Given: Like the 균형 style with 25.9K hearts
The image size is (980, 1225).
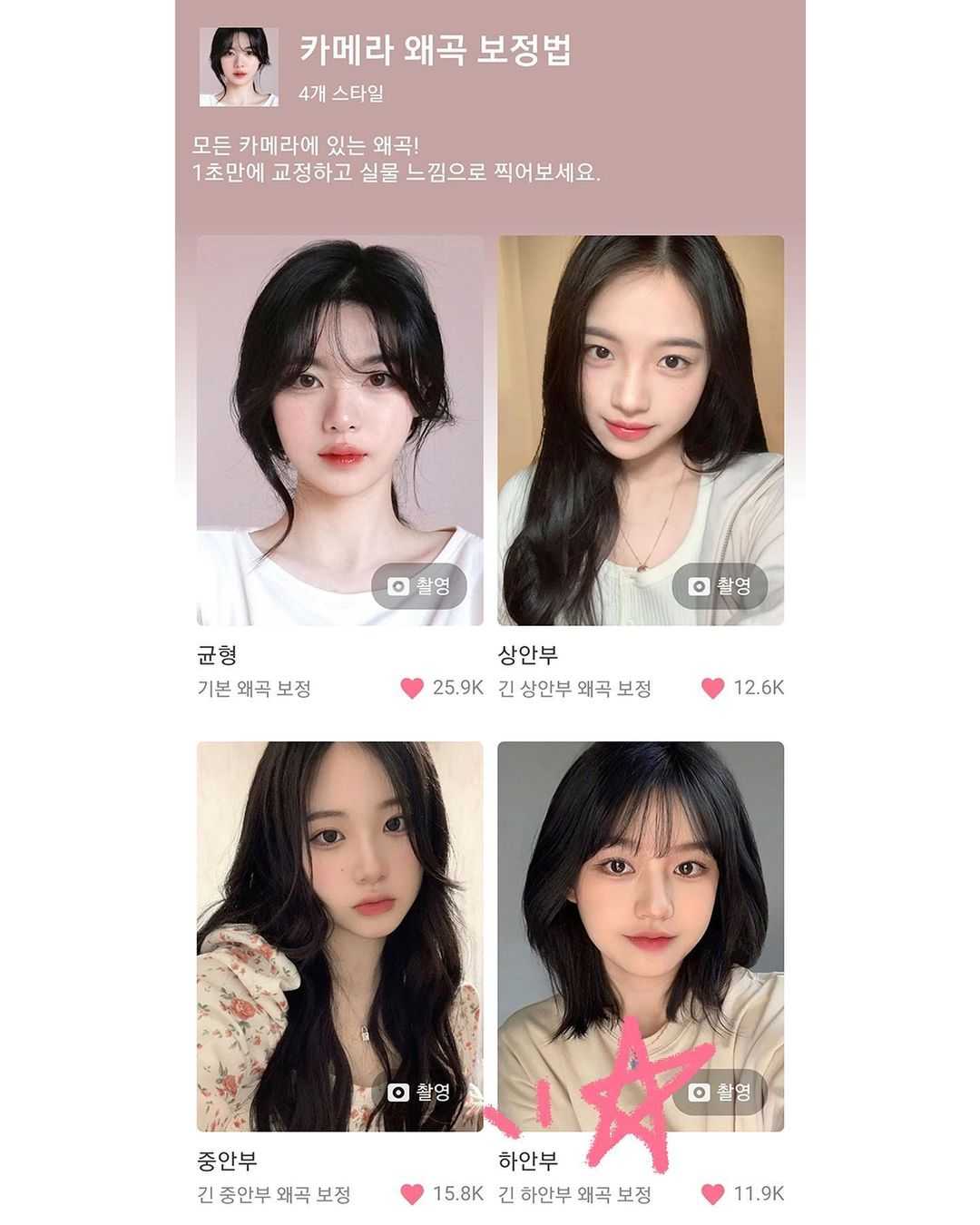Looking at the screenshot, I should click(x=412, y=688).
